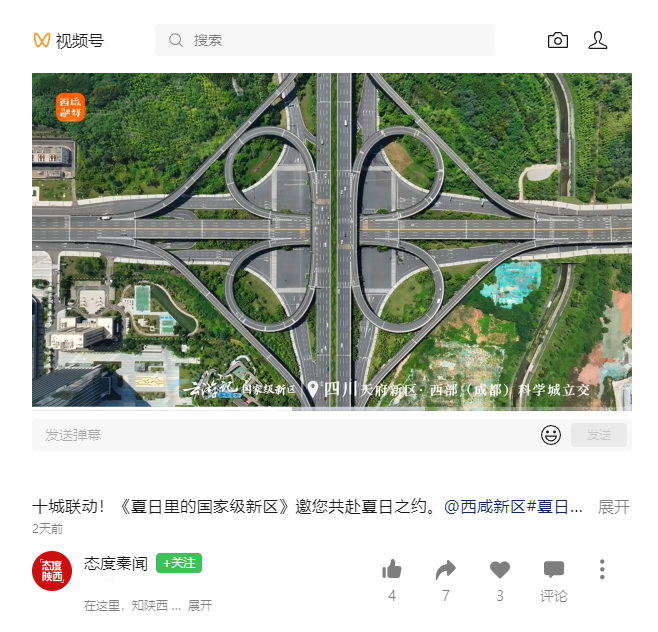This screenshot has width=658, height=632.
Task: Expand the video caption with 展开
Action: (613, 507)
